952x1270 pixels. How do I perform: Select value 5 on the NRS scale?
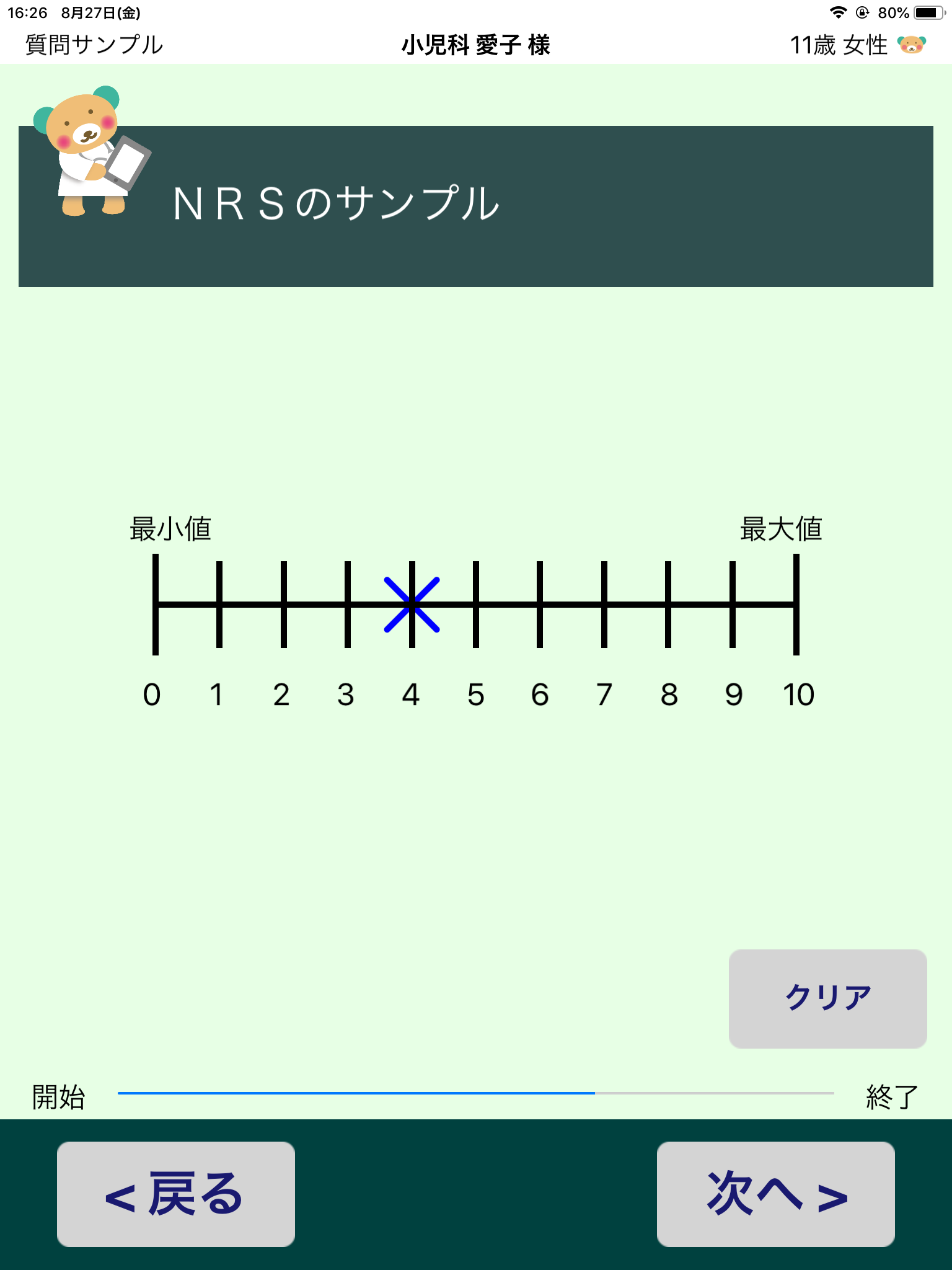coord(476,604)
